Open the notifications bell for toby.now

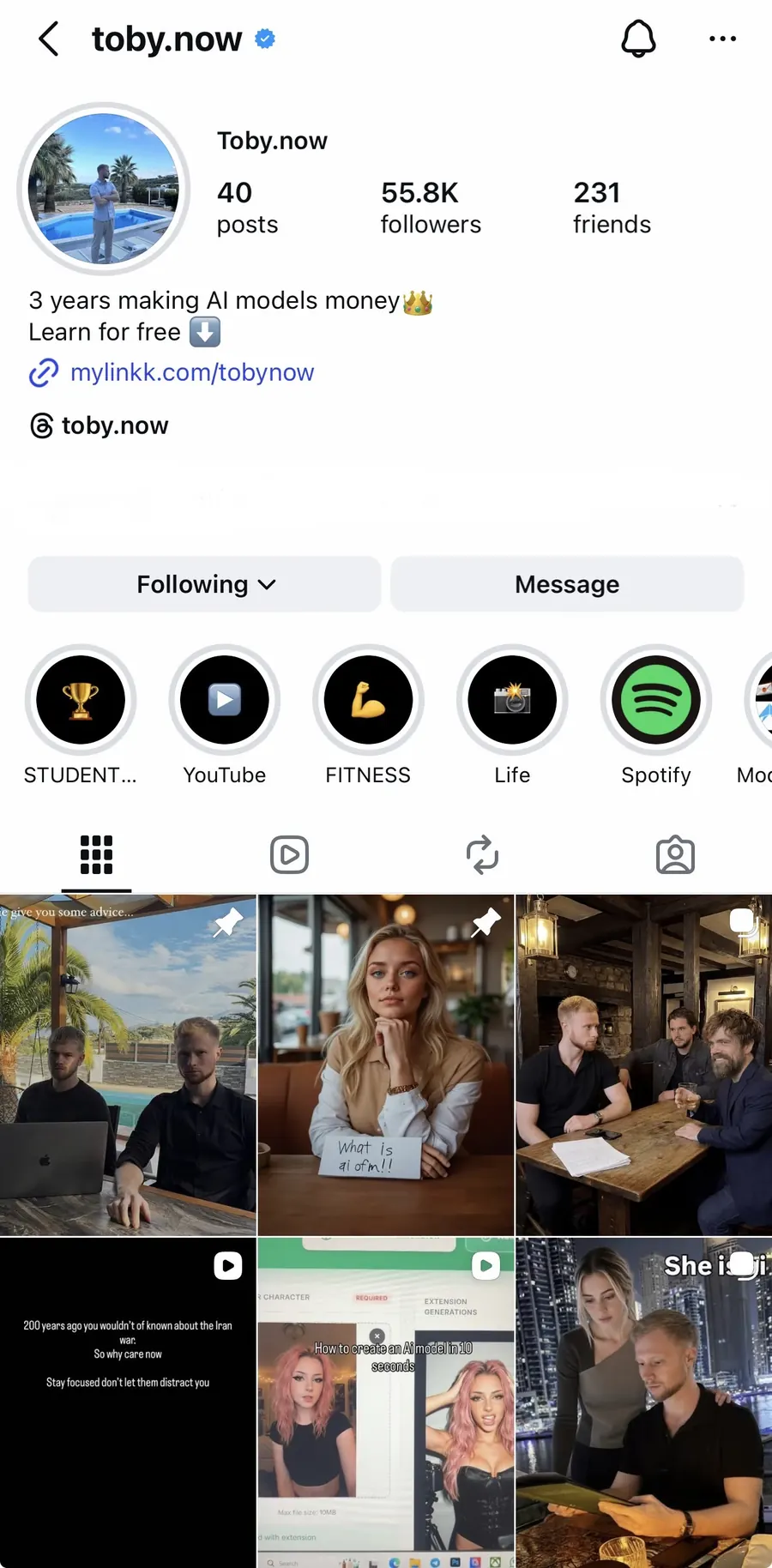click(638, 39)
